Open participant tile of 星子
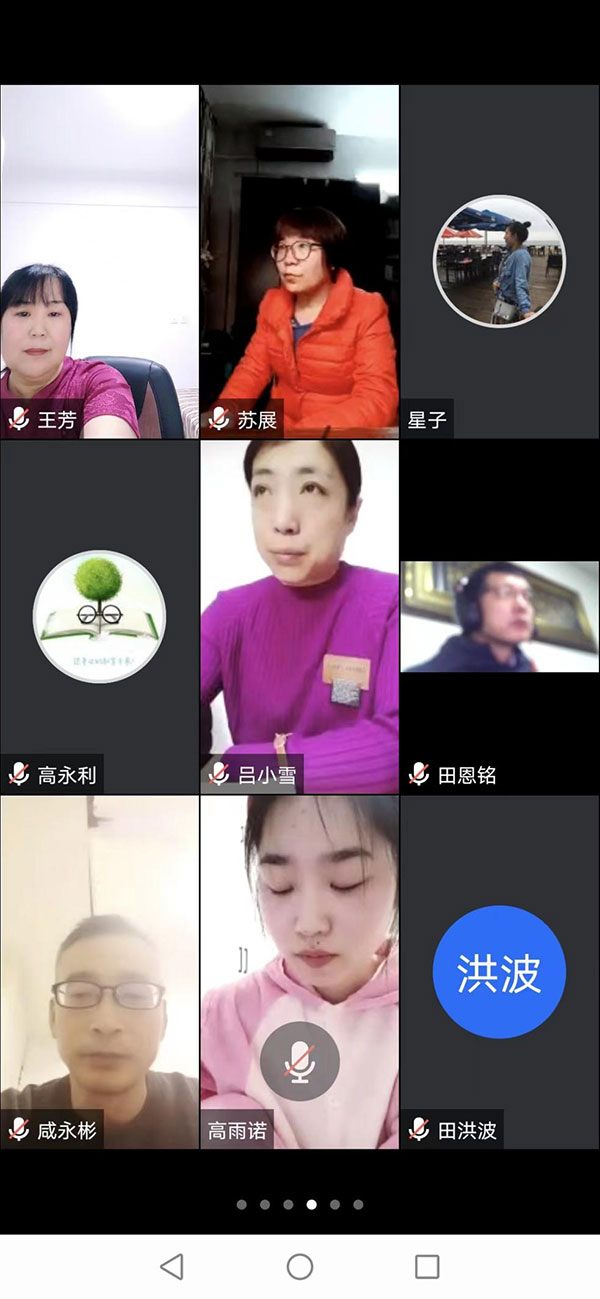The width and height of the screenshot is (600, 1299). coord(499,262)
